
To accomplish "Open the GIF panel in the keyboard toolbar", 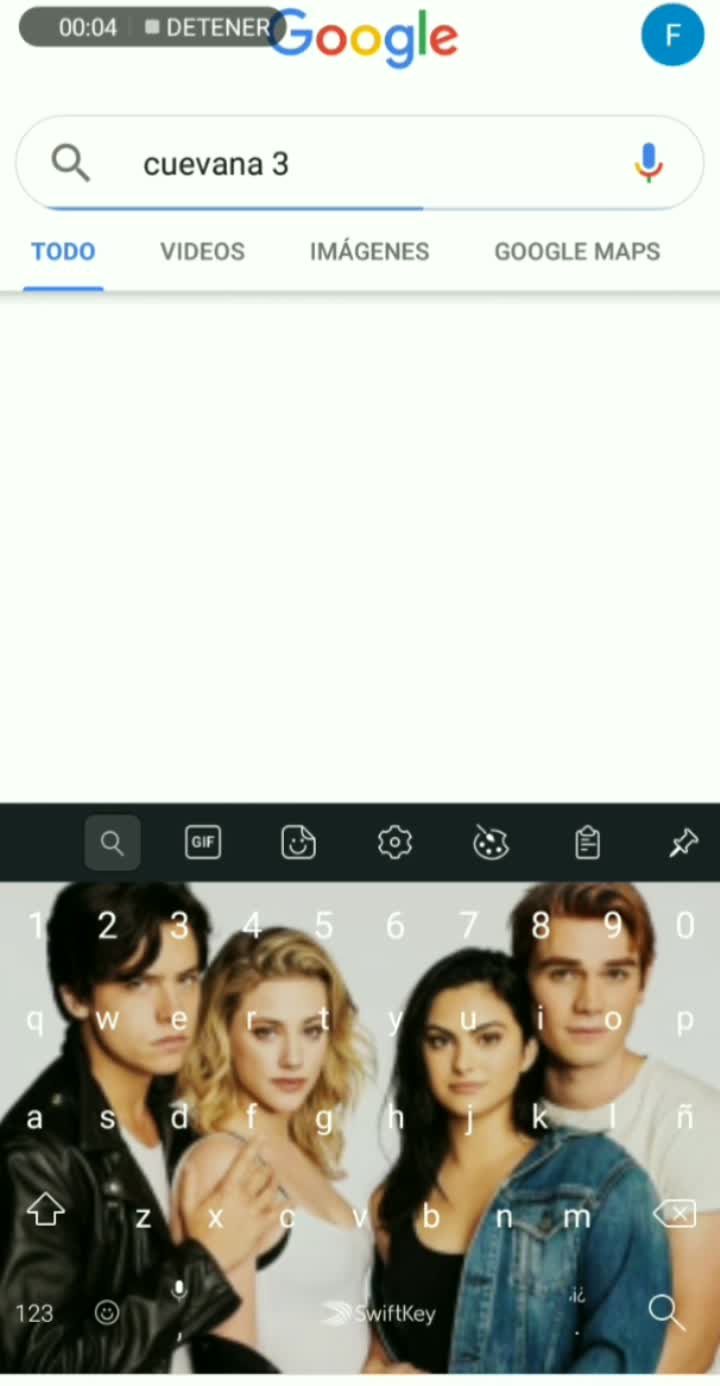I will click(203, 843).
